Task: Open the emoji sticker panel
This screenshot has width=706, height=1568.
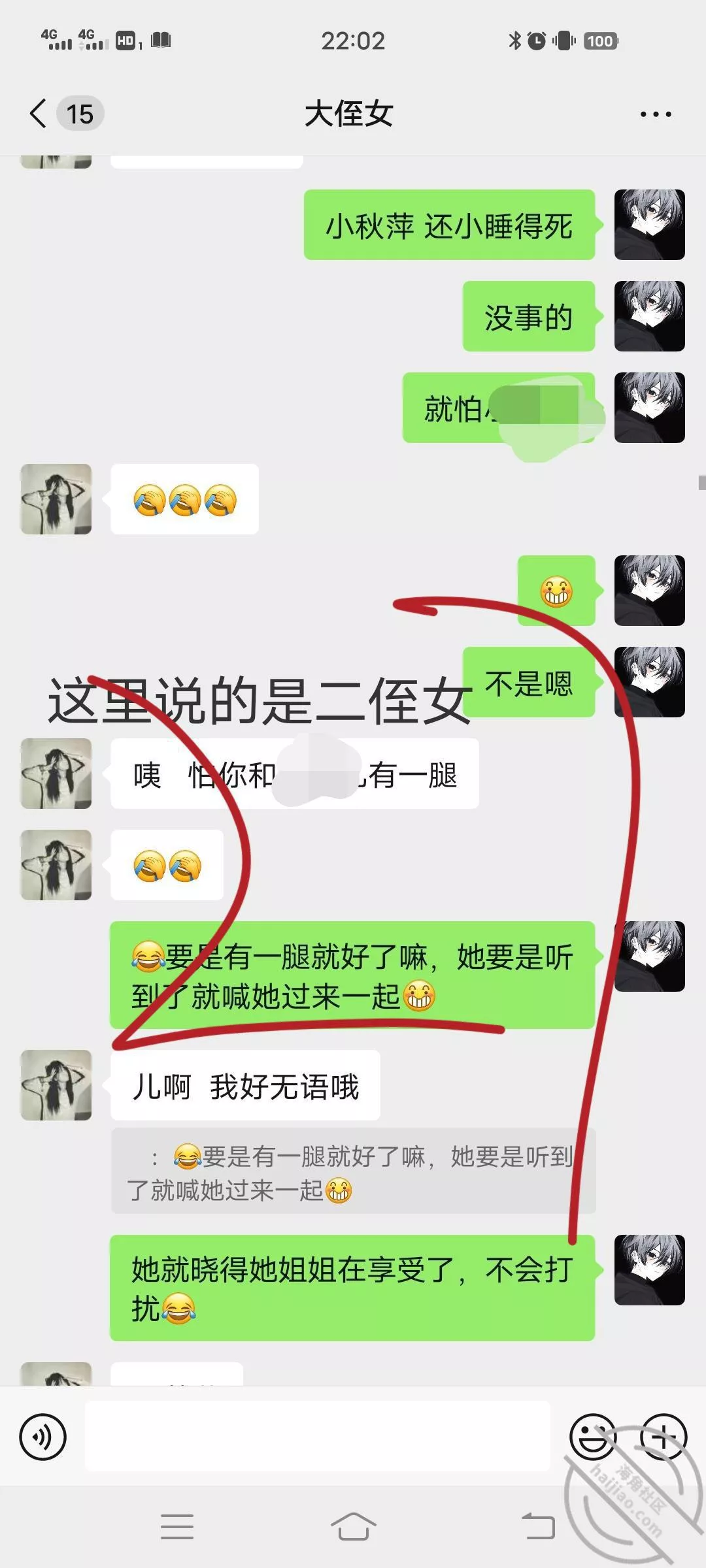Action: tap(592, 1437)
